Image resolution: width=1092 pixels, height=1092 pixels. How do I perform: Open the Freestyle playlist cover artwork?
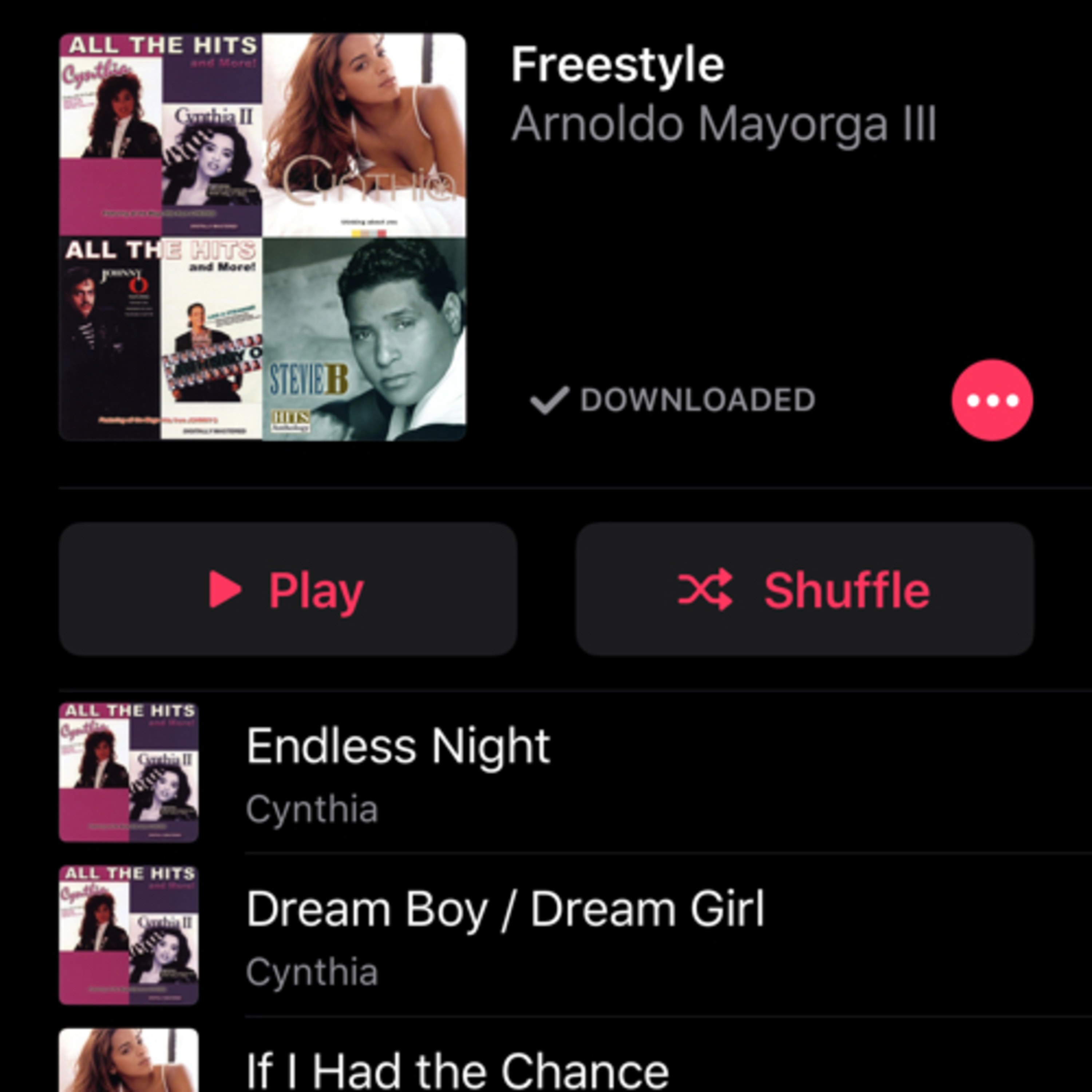(263, 237)
